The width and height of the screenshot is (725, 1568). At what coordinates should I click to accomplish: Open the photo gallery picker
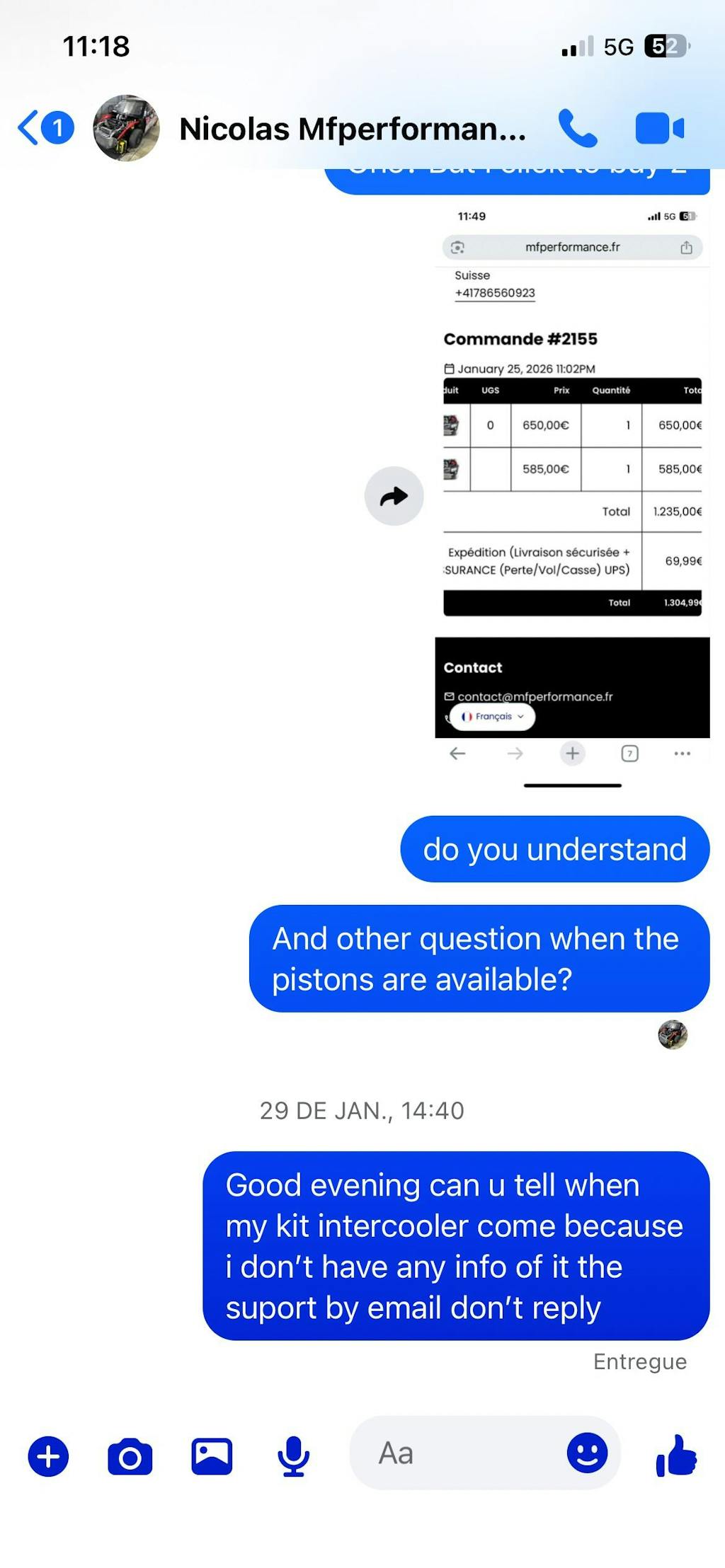(212, 1456)
